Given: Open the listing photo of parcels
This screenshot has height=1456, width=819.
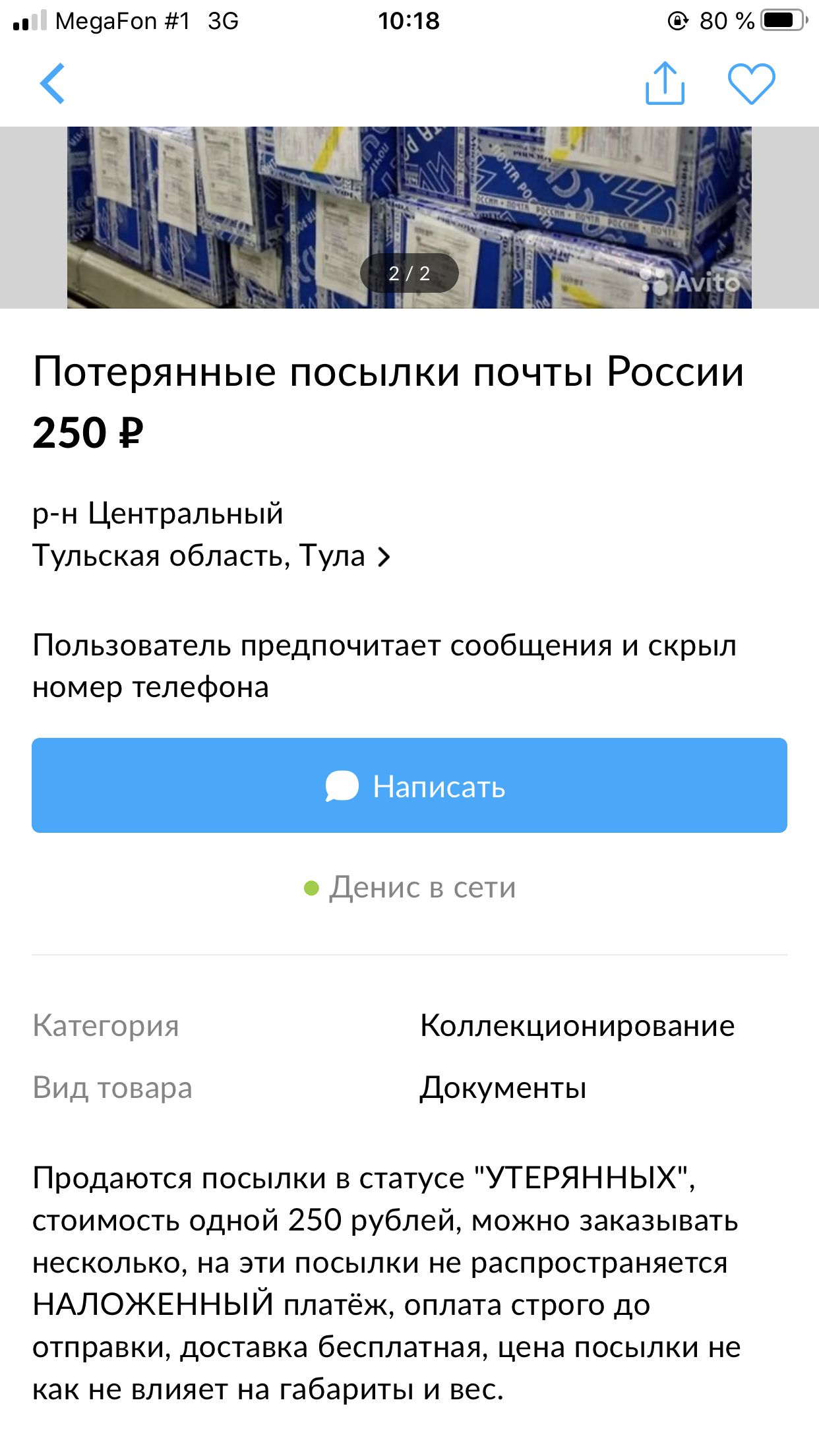Looking at the screenshot, I should tap(409, 218).
